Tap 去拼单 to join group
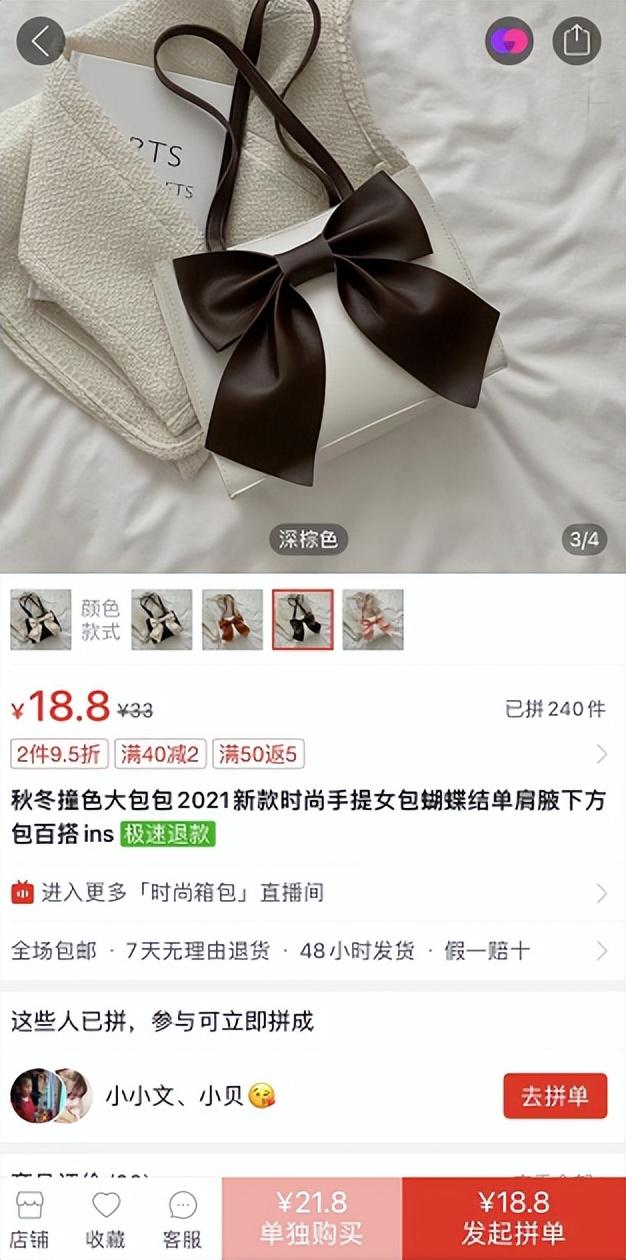 point(554,1096)
